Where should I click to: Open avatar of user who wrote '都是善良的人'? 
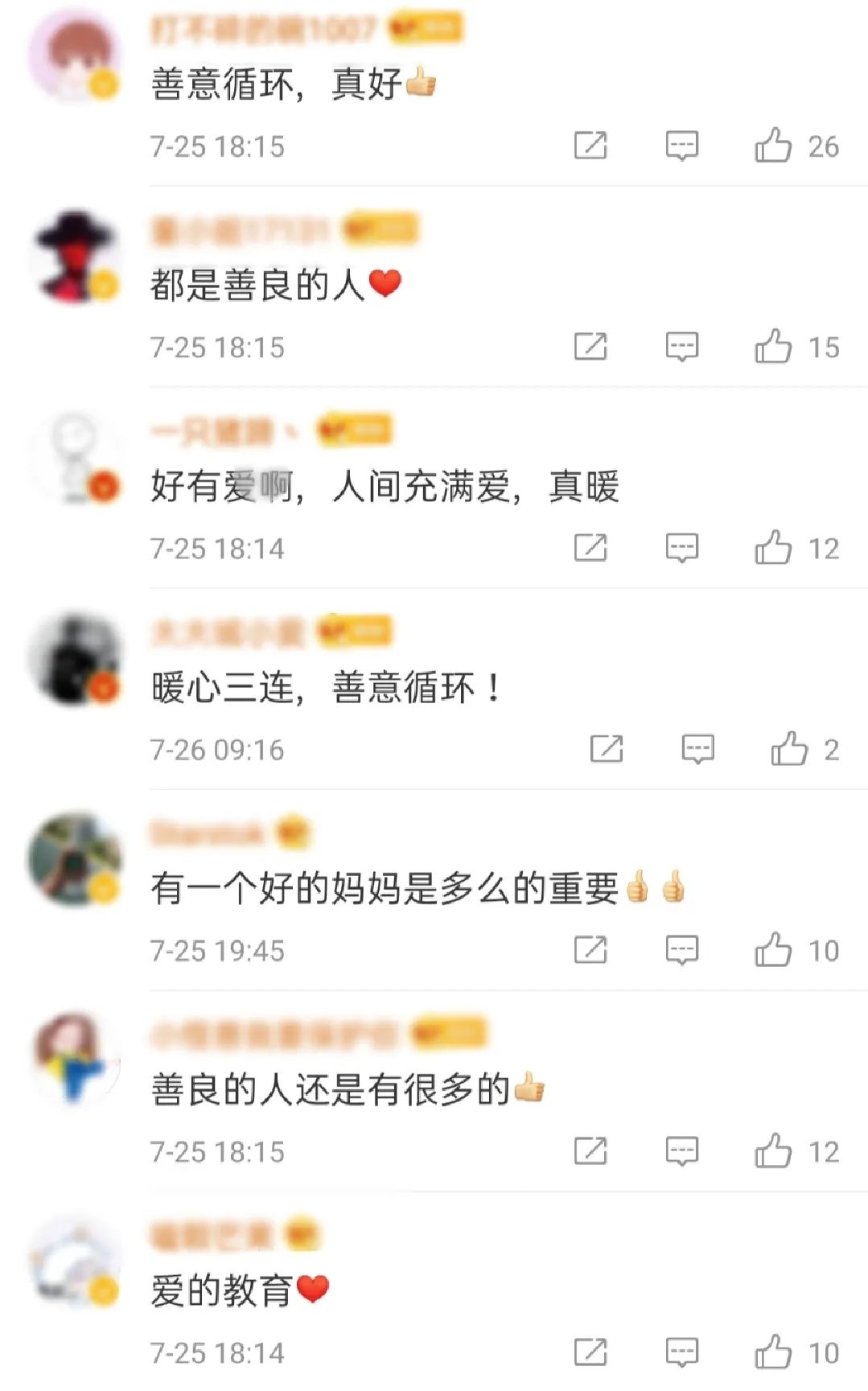pos(75,257)
